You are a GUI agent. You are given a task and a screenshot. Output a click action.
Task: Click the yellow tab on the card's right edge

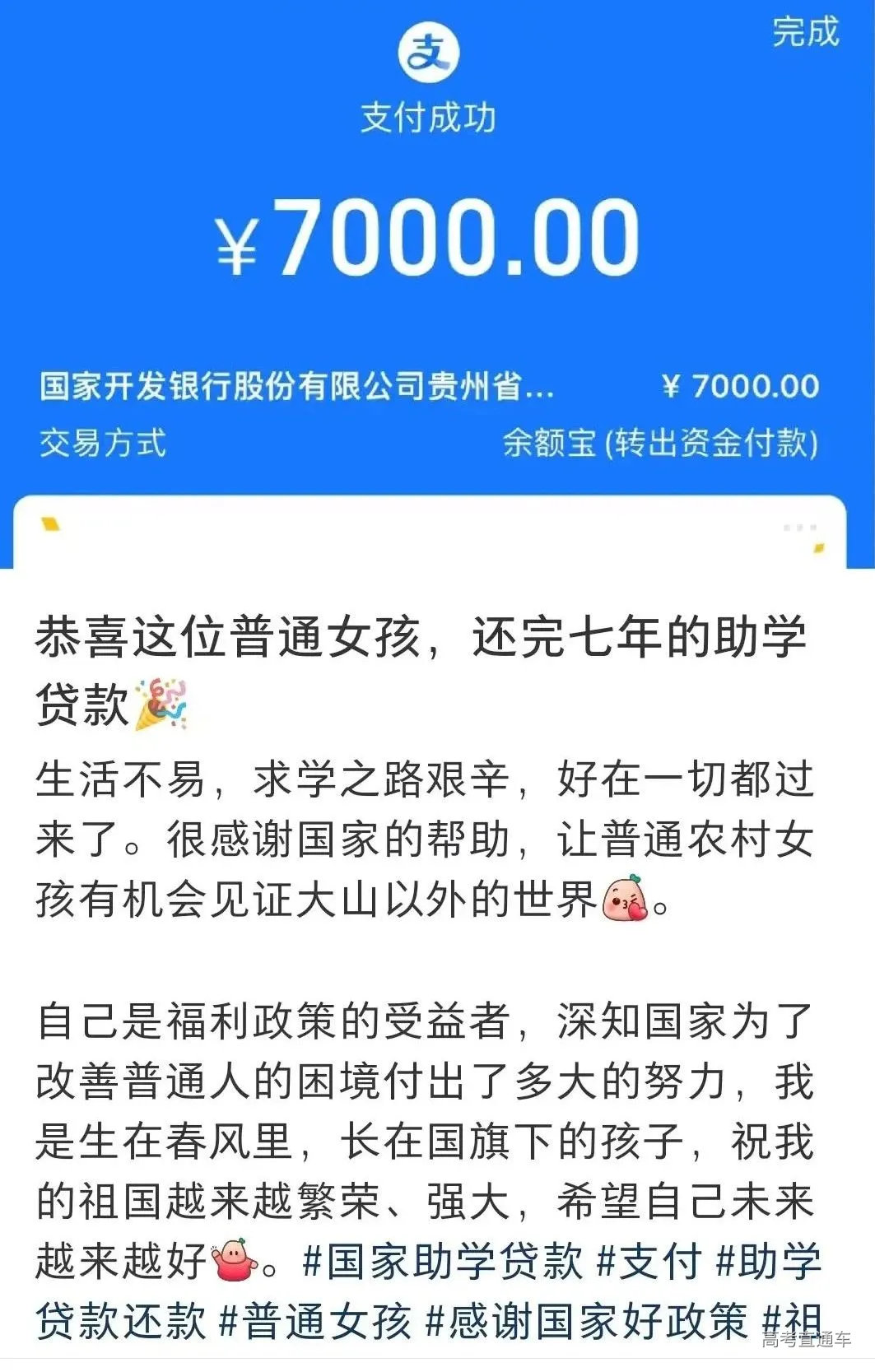(821, 550)
